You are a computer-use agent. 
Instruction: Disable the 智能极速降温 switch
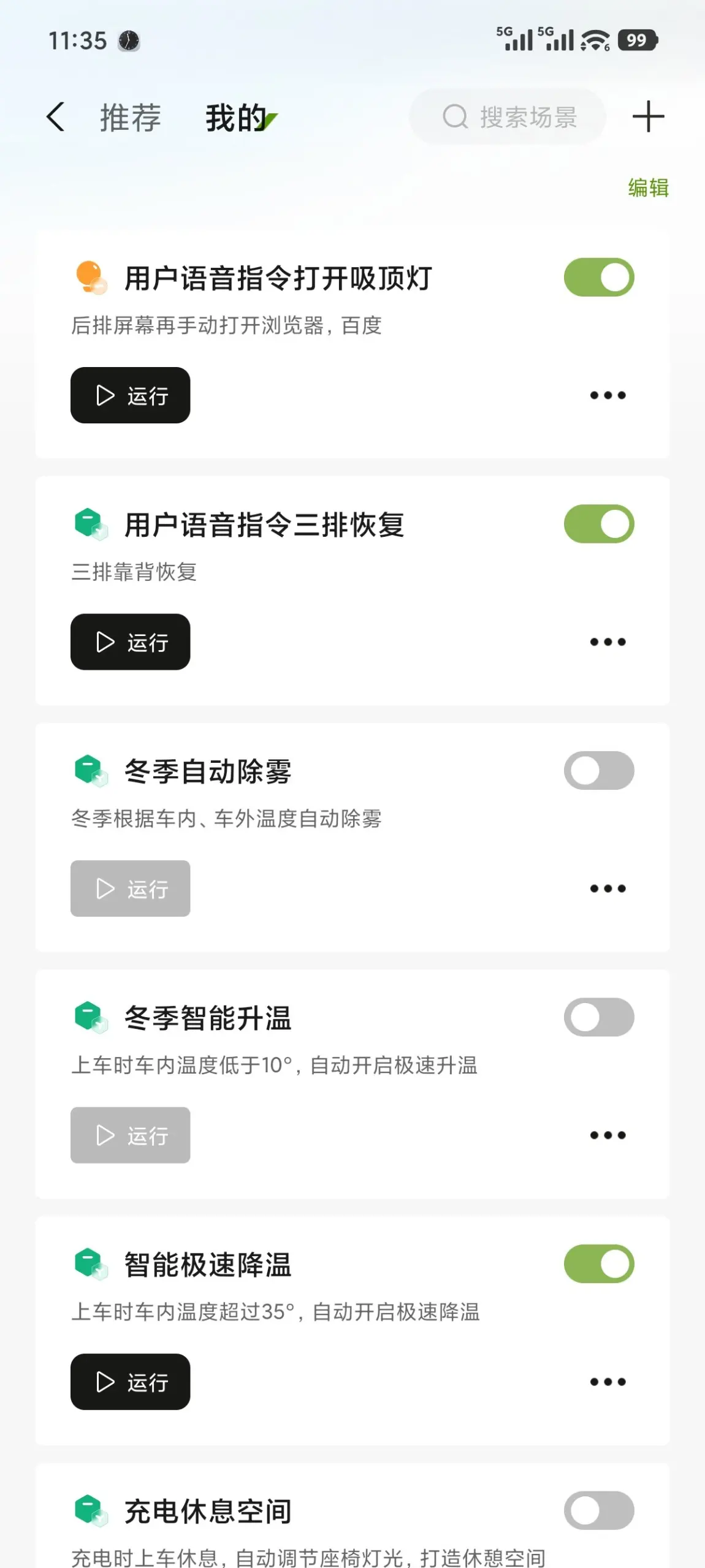(x=598, y=1263)
